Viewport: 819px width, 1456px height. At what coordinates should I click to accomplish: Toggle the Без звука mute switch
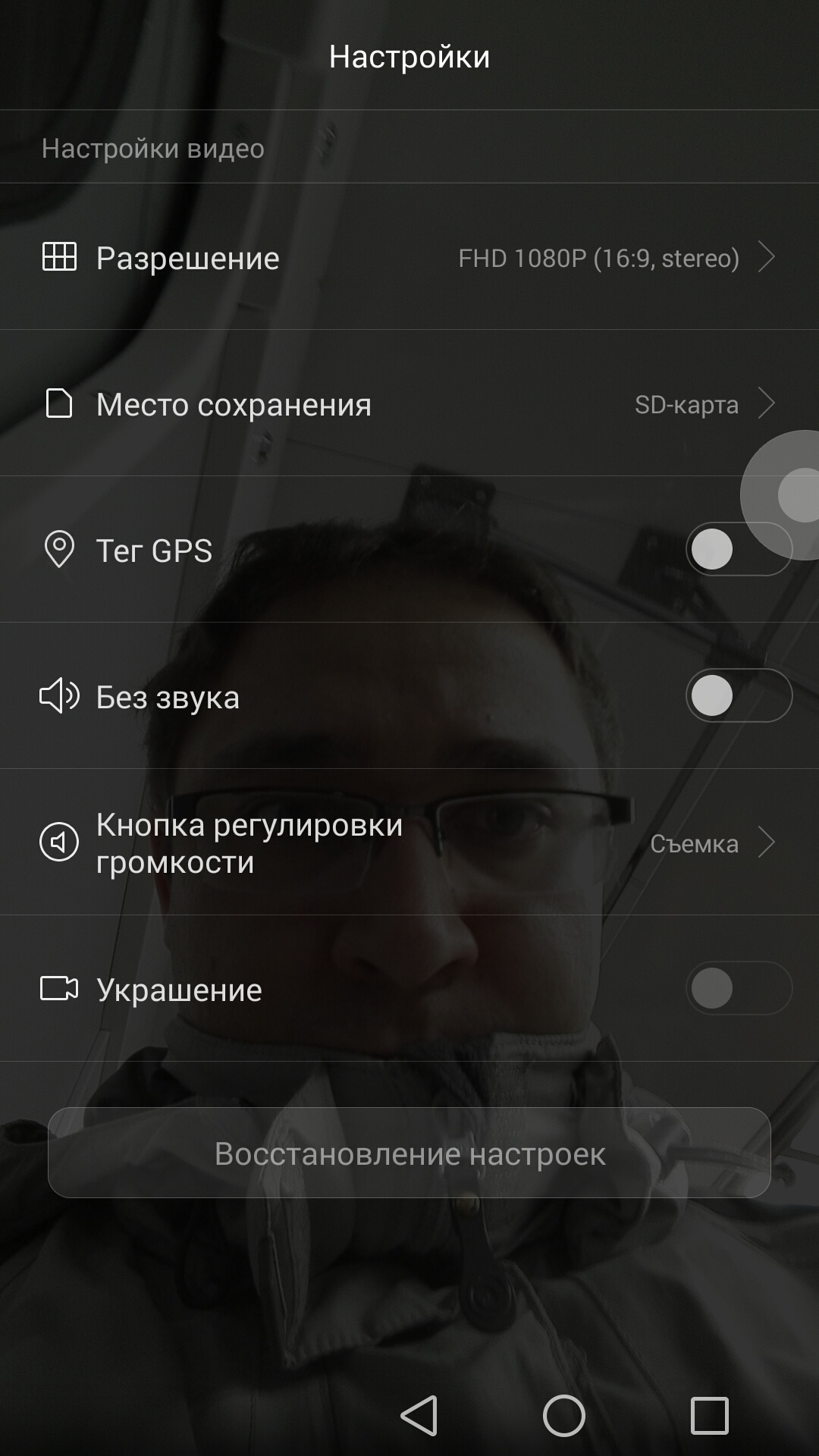point(739,696)
